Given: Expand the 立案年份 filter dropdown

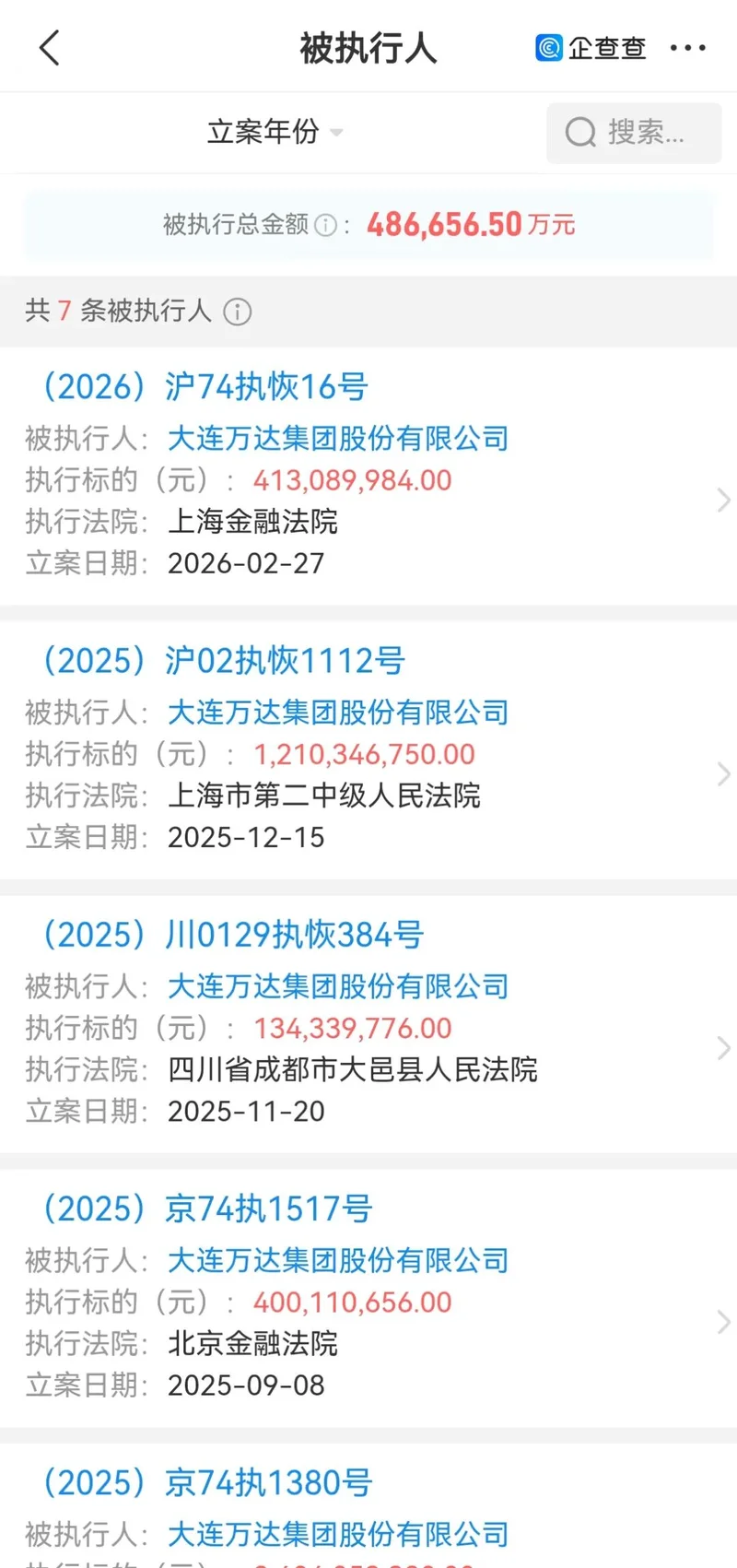Looking at the screenshot, I should point(275,132).
